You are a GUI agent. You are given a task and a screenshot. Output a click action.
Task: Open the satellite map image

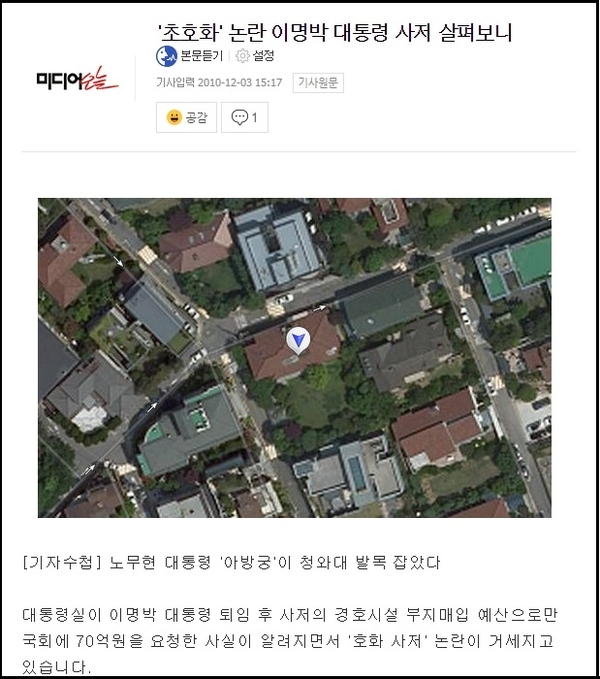coord(294,357)
